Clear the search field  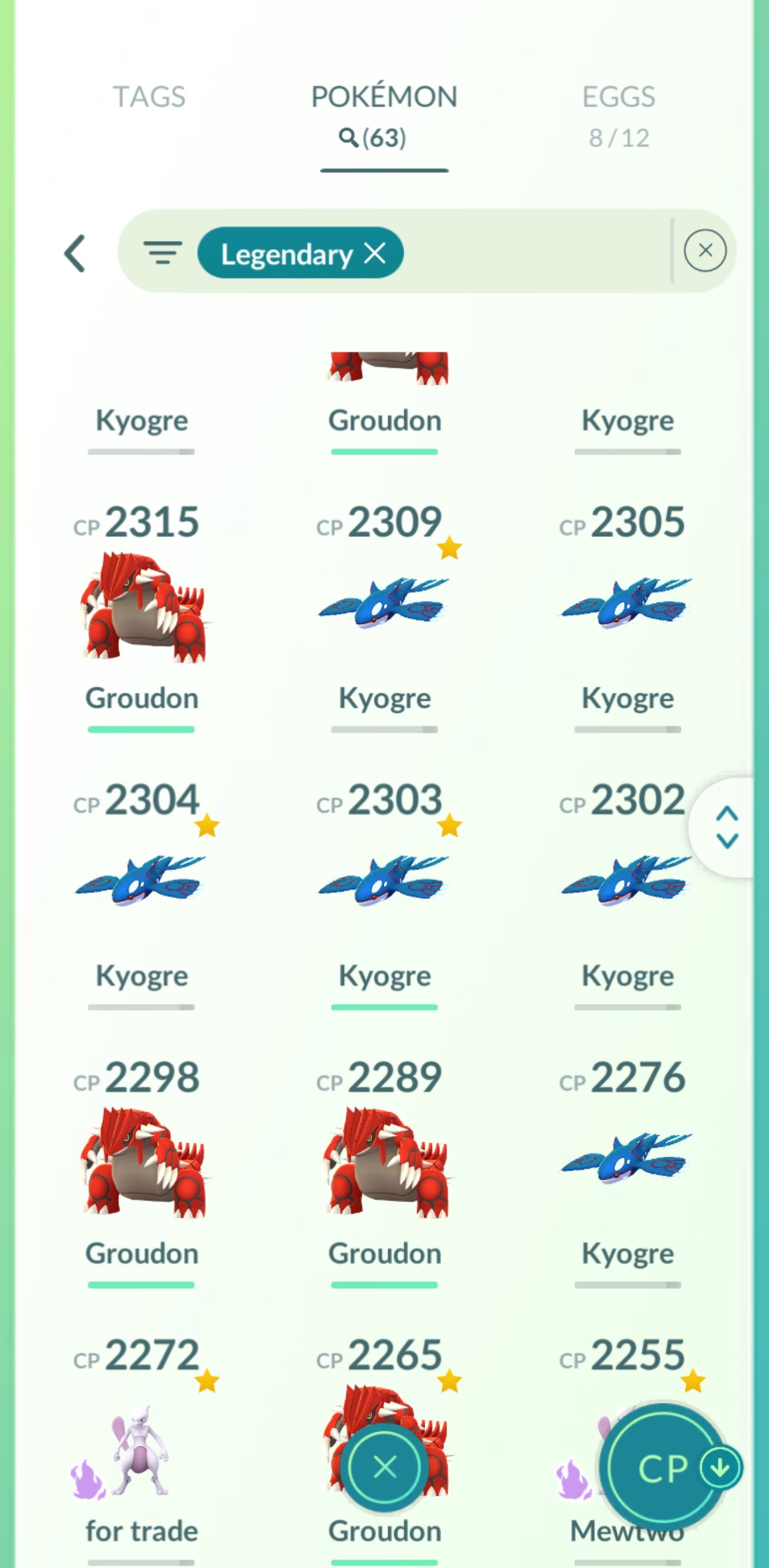click(704, 251)
